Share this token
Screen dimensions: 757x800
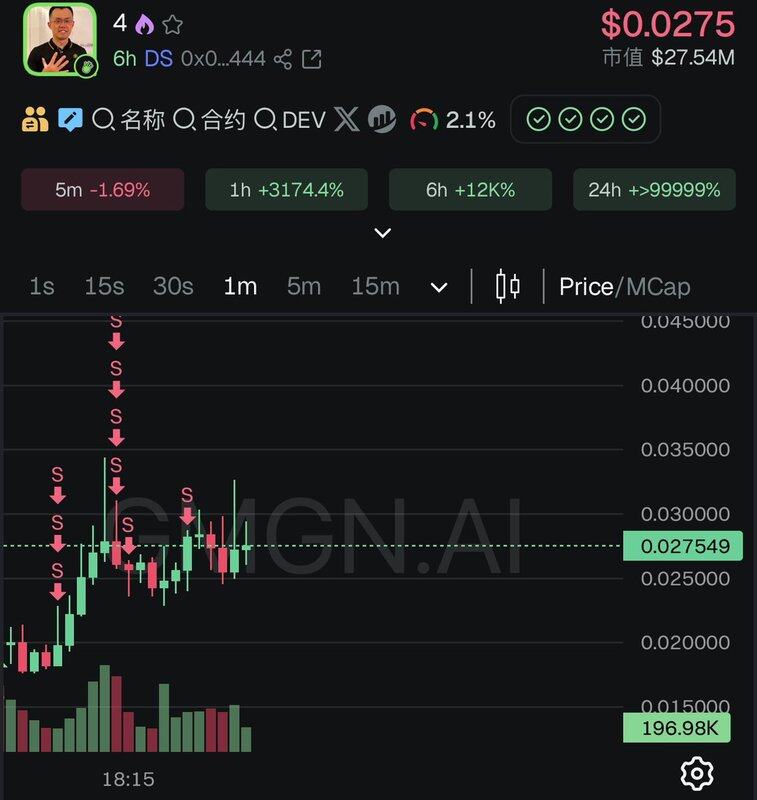(283, 59)
